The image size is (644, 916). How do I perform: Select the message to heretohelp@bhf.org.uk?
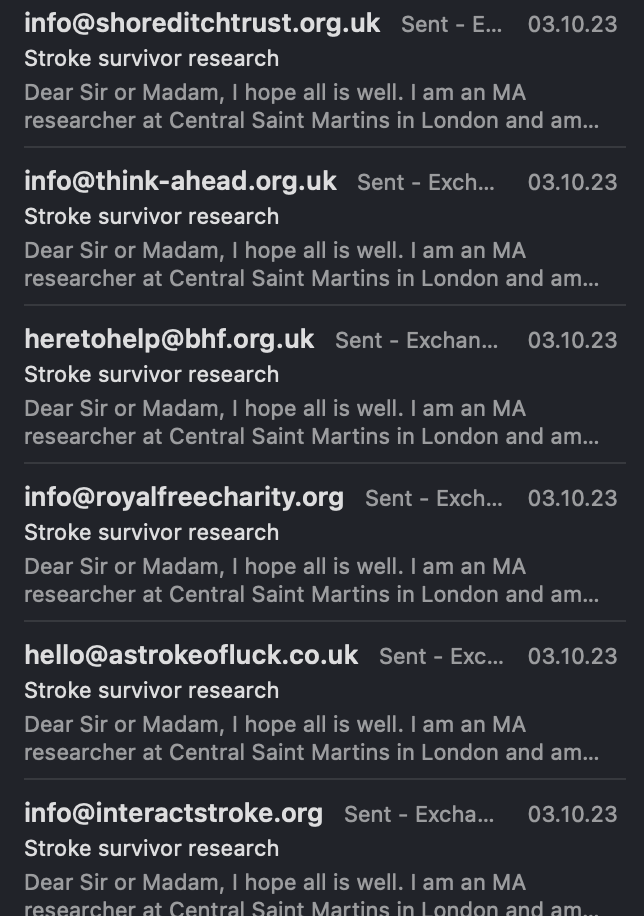click(320, 388)
